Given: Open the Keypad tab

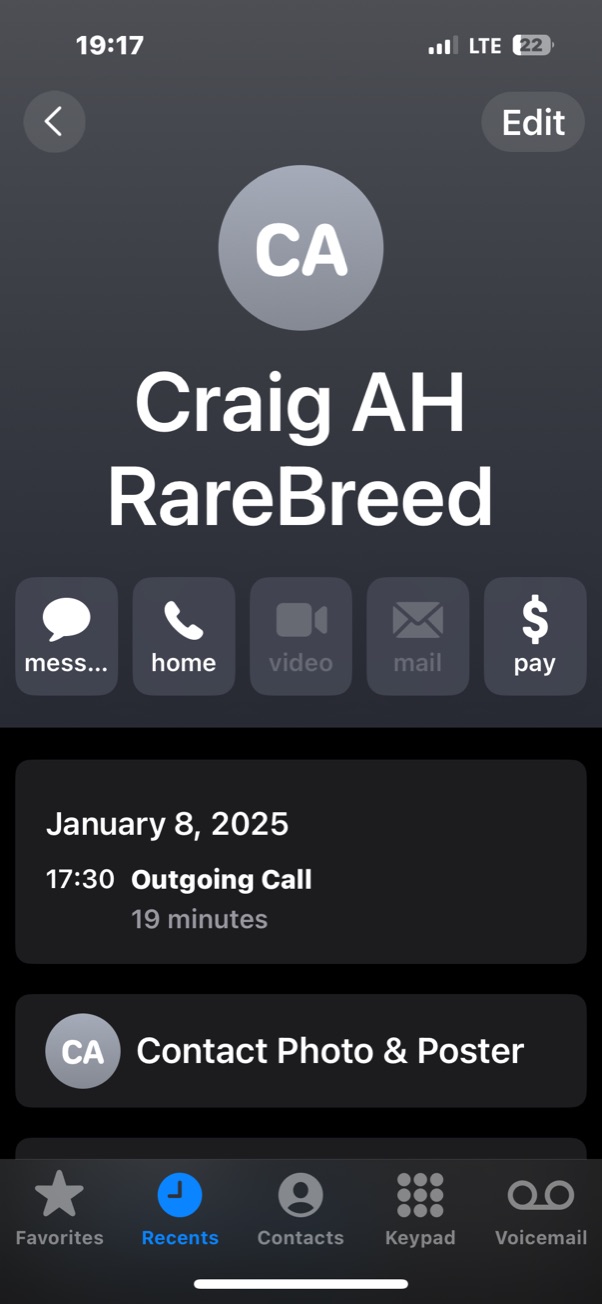Looking at the screenshot, I should (420, 1210).
